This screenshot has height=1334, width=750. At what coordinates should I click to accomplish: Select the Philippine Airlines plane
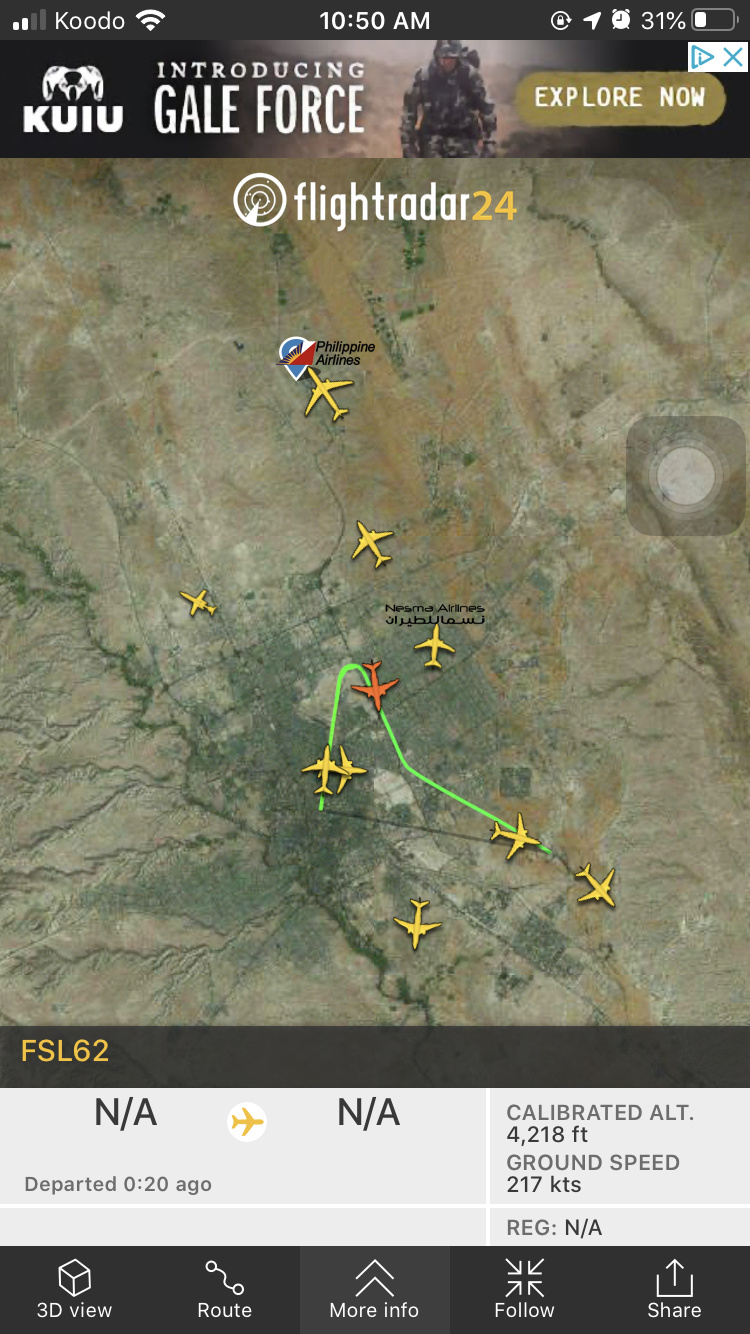coord(327,394)
